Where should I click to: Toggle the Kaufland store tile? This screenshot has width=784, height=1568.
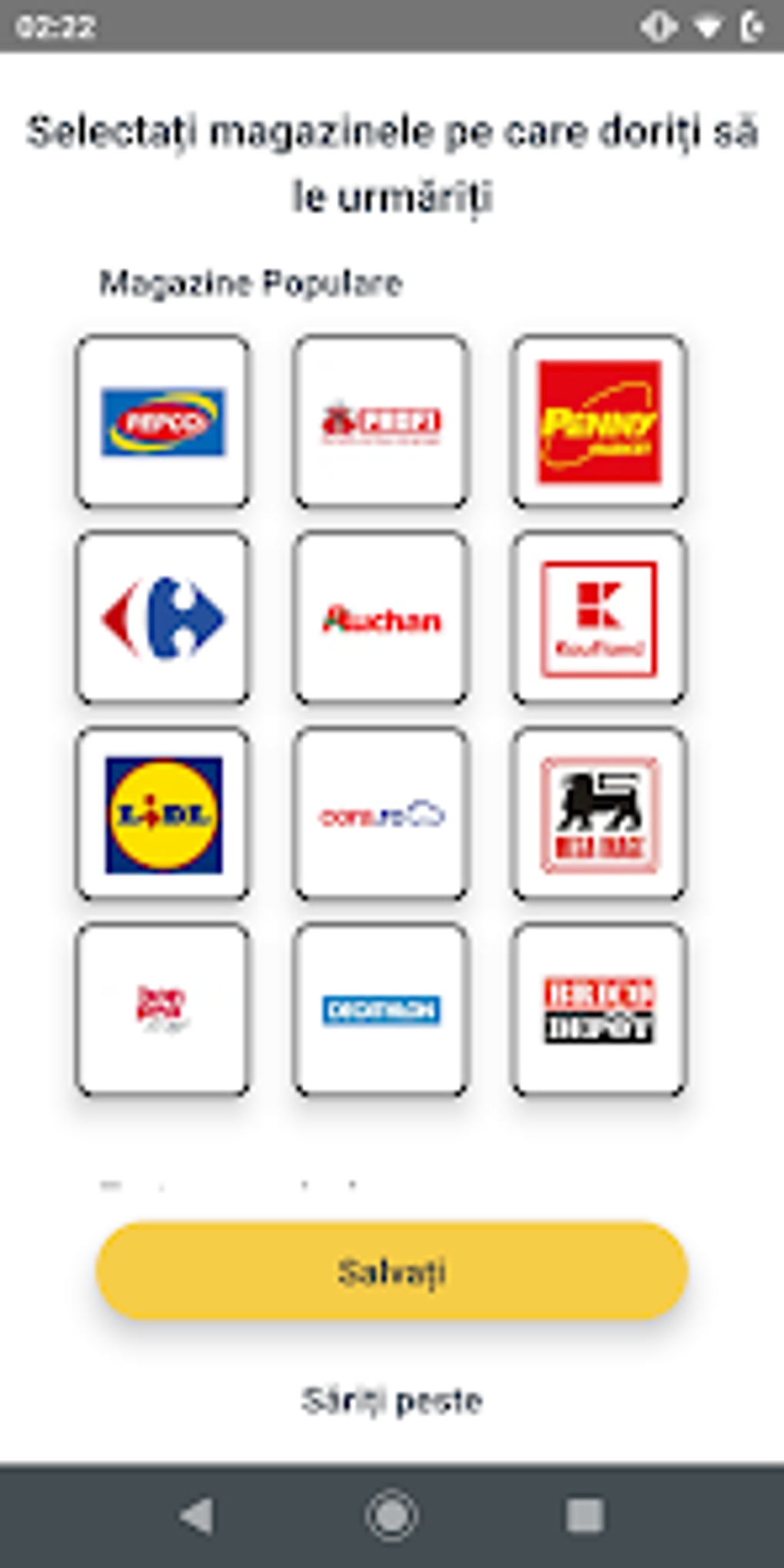click(600, 615)
